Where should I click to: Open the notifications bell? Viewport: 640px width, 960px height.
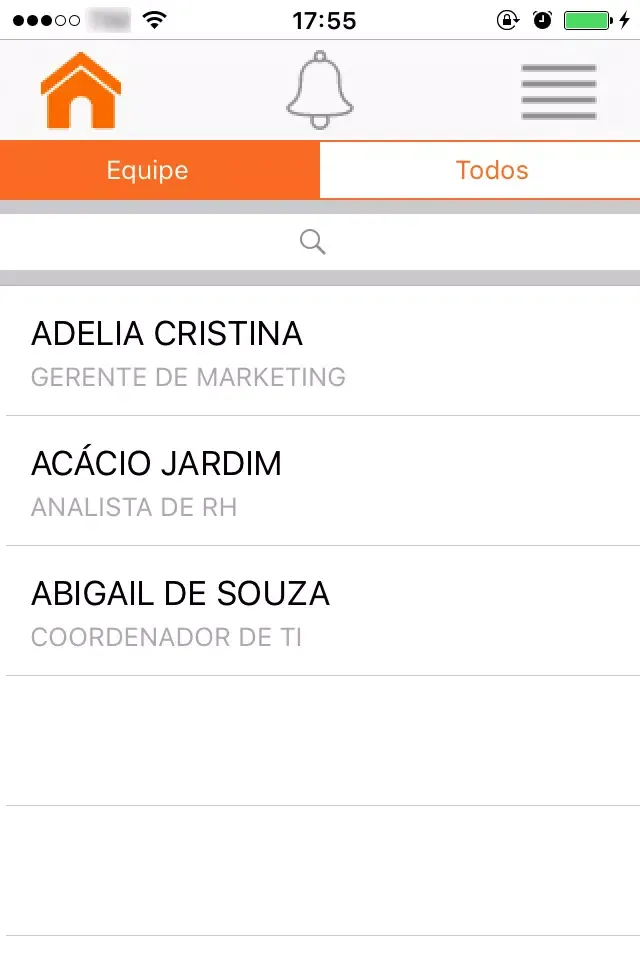pyautogui.click(x=320, y=90)
